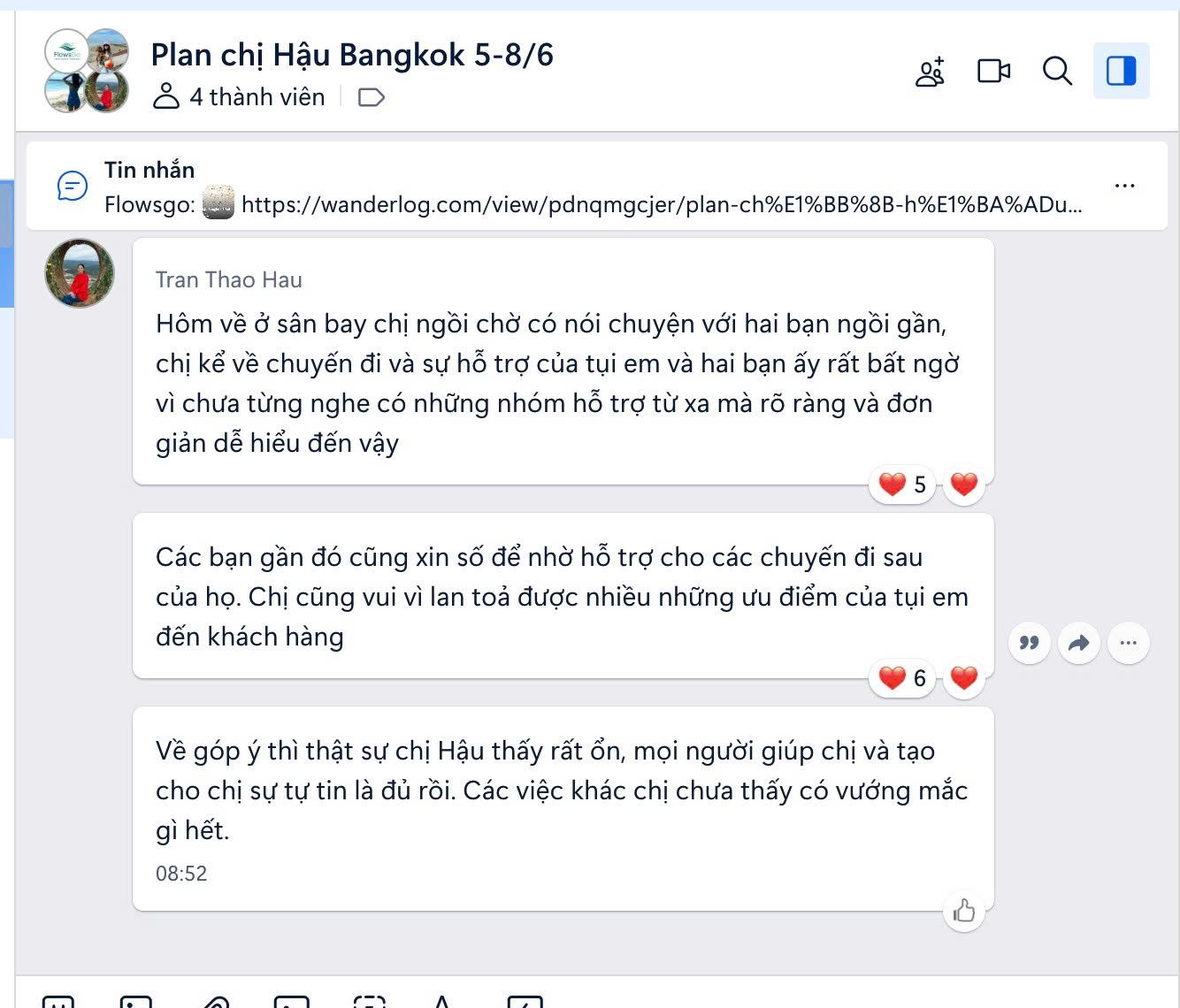The image size is (1180, 1008).
Task: Like the 08:52 message with thumbs up
Action: [x=963, y=911]
